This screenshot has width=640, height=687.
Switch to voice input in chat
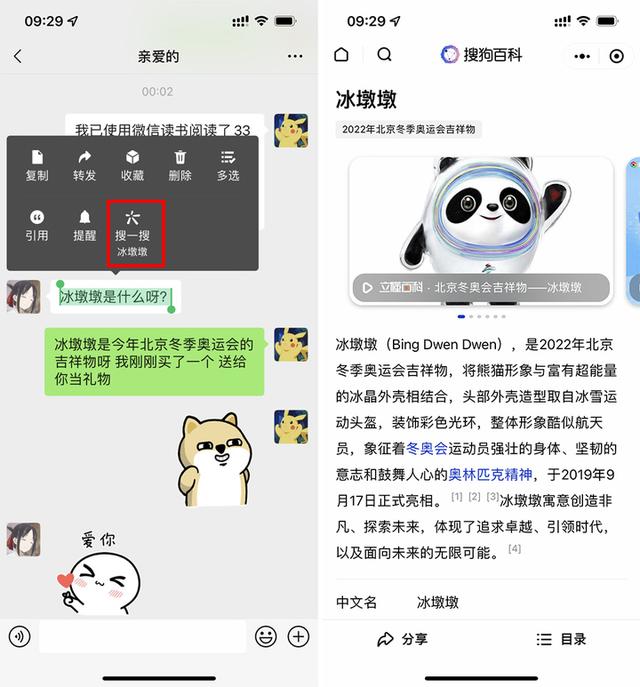coord(19,636)
